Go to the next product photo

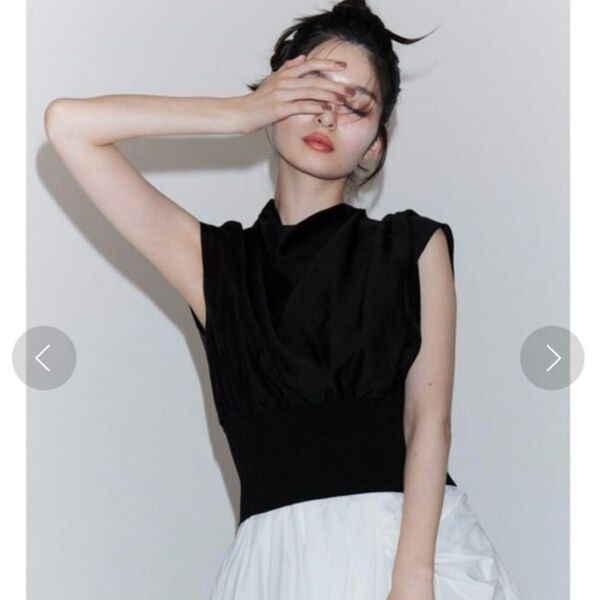(552, 358)
